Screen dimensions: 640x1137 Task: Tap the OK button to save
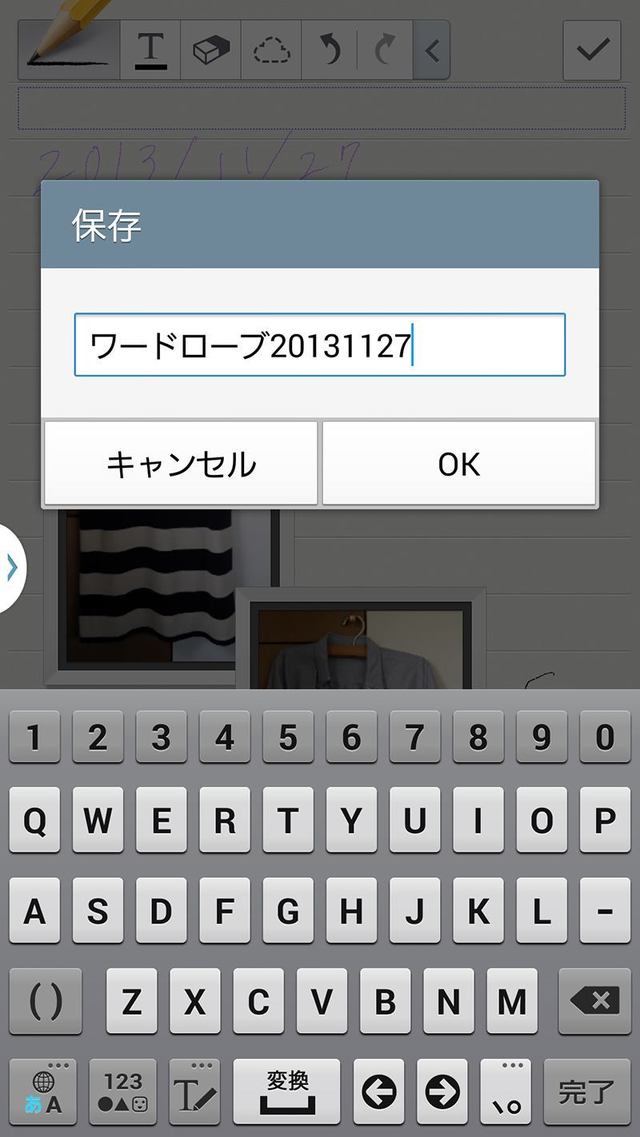tap(459, 464)
